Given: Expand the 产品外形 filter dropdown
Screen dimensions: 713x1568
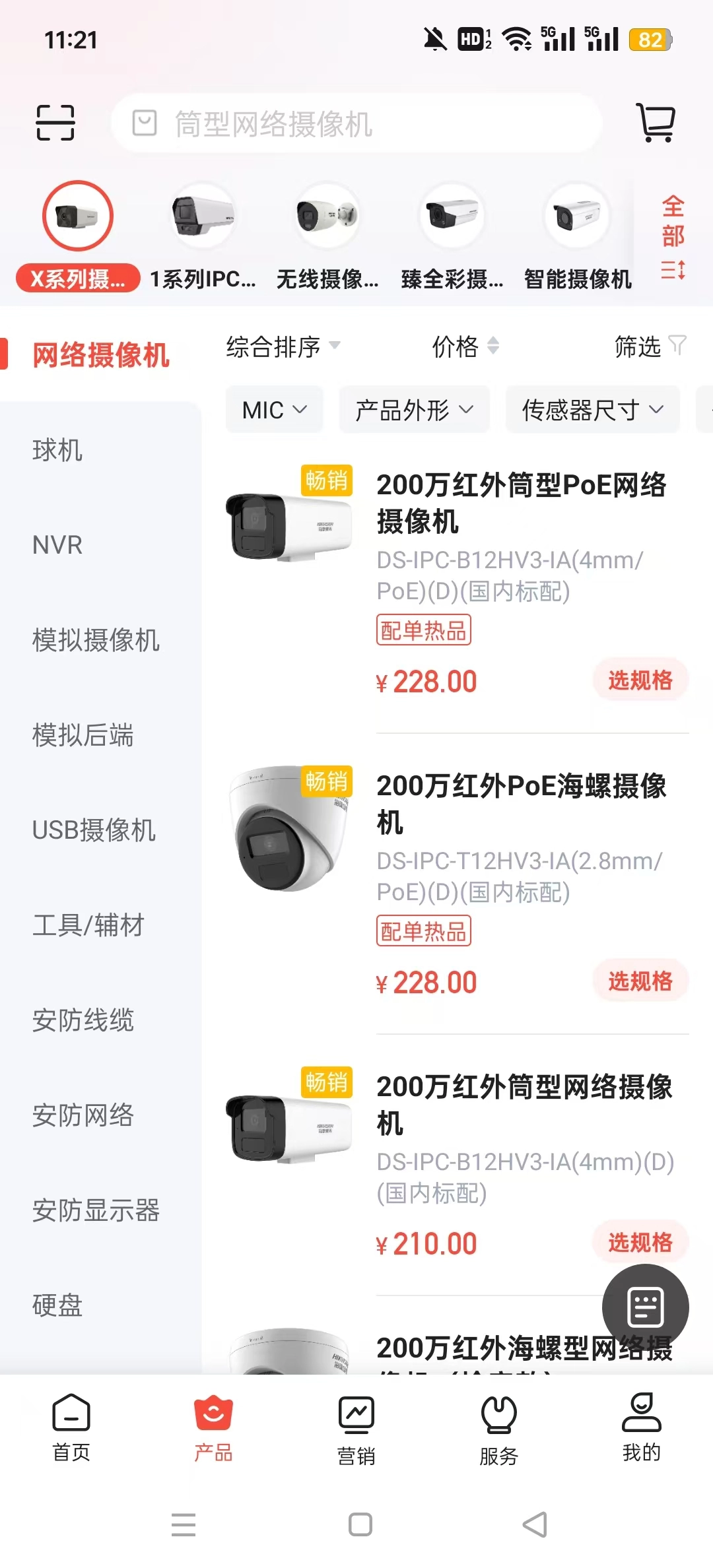Looking at the screenshot, I should click(414, 410).
